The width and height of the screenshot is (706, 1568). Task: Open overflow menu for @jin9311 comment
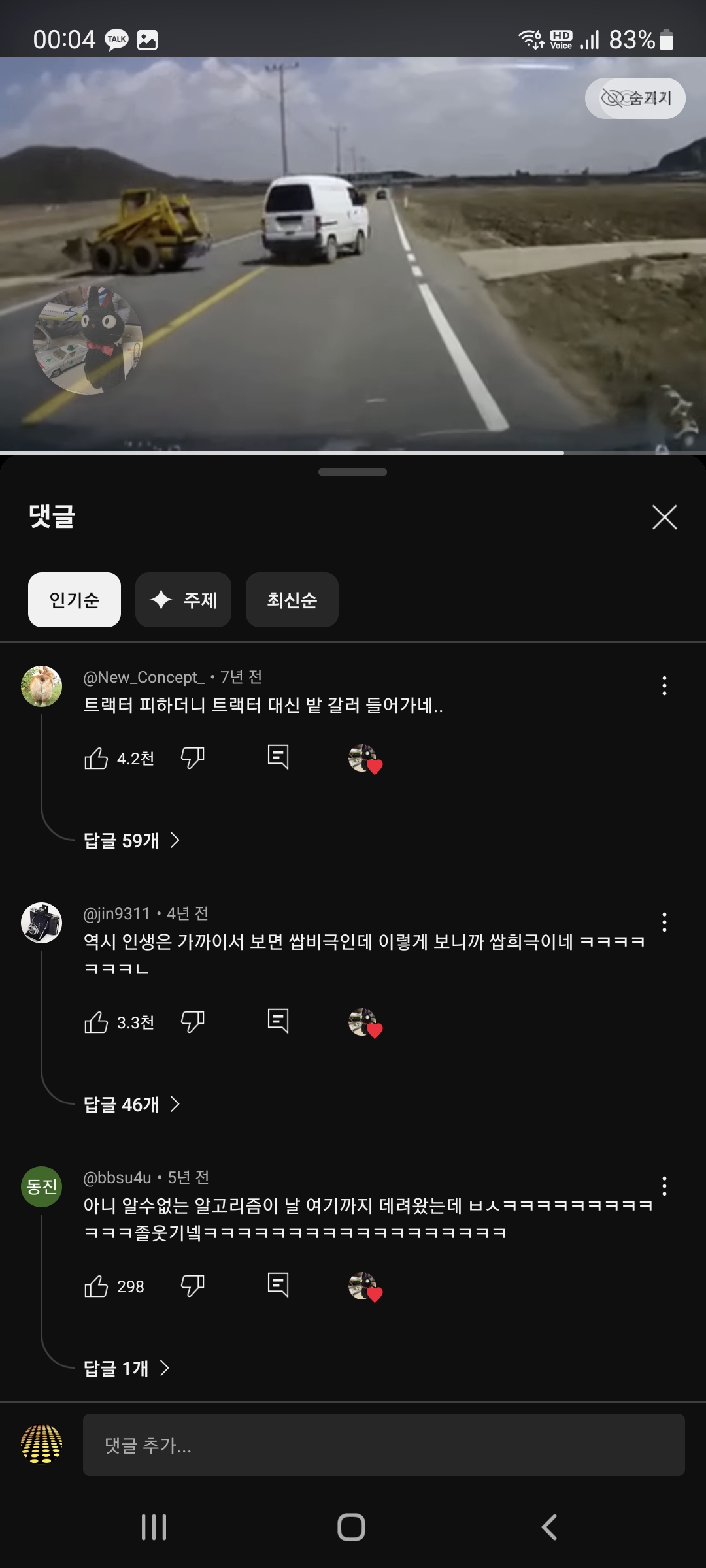click(x=664, y=922)
